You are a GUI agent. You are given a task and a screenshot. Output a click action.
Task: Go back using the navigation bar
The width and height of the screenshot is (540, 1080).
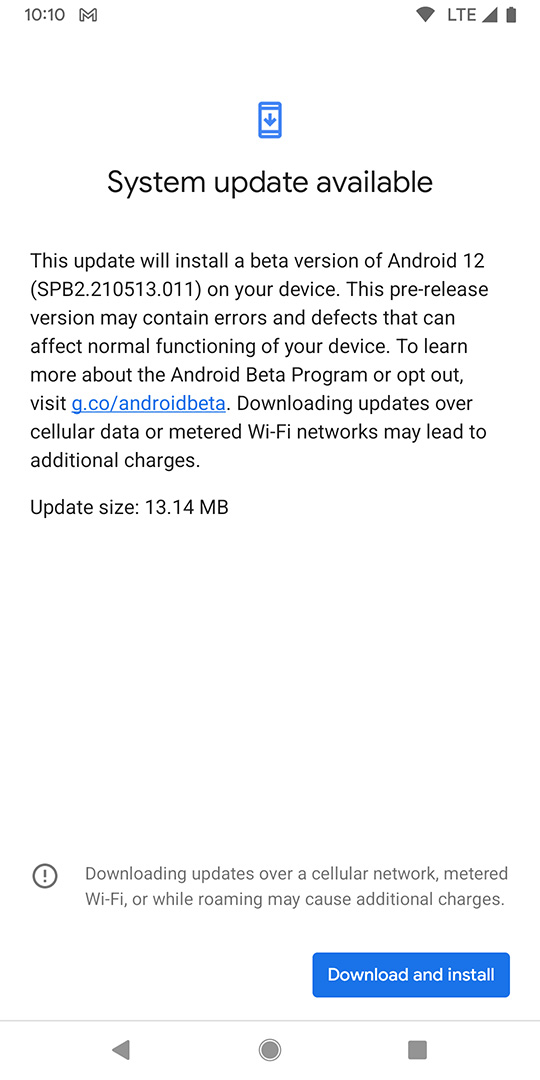click(x=121, y=1050)
